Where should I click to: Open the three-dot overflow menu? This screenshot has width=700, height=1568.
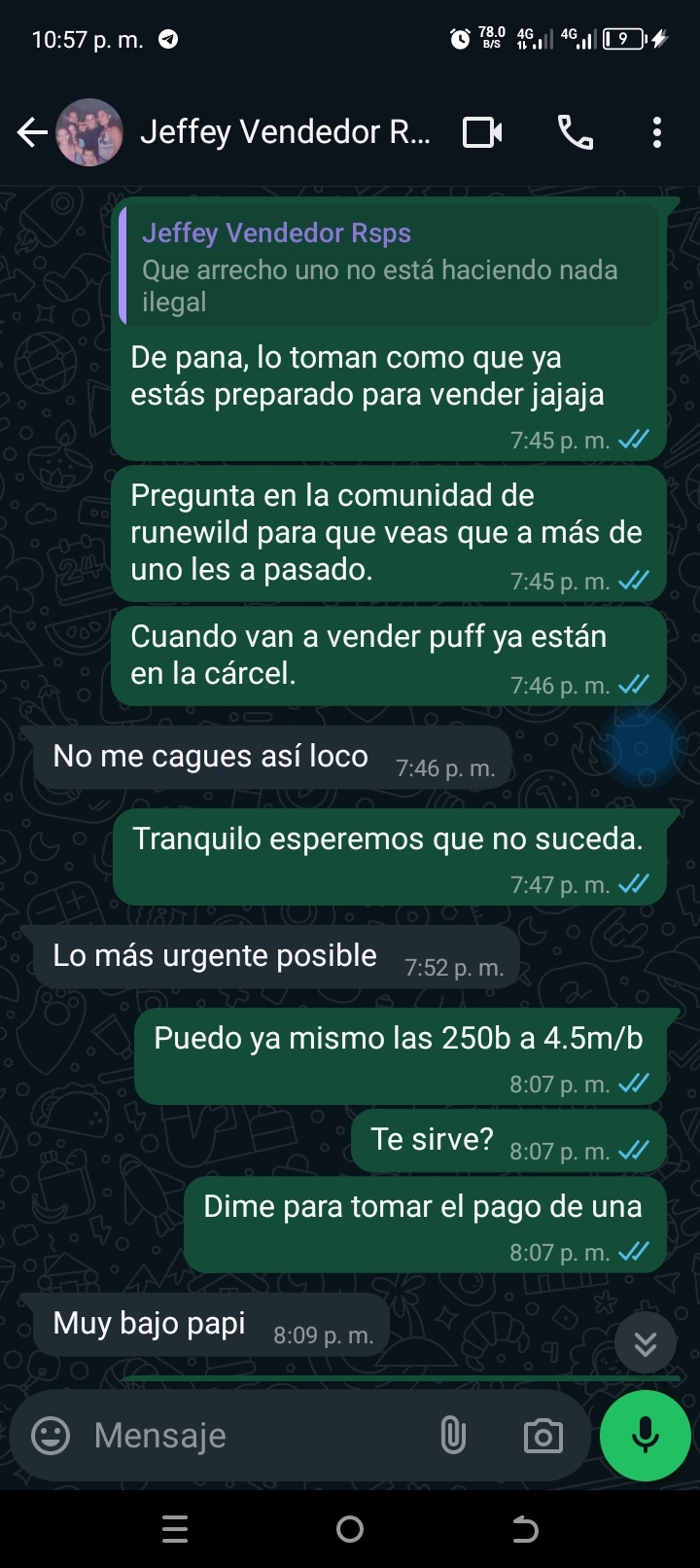pyautogui.click(x=657, y=132)
